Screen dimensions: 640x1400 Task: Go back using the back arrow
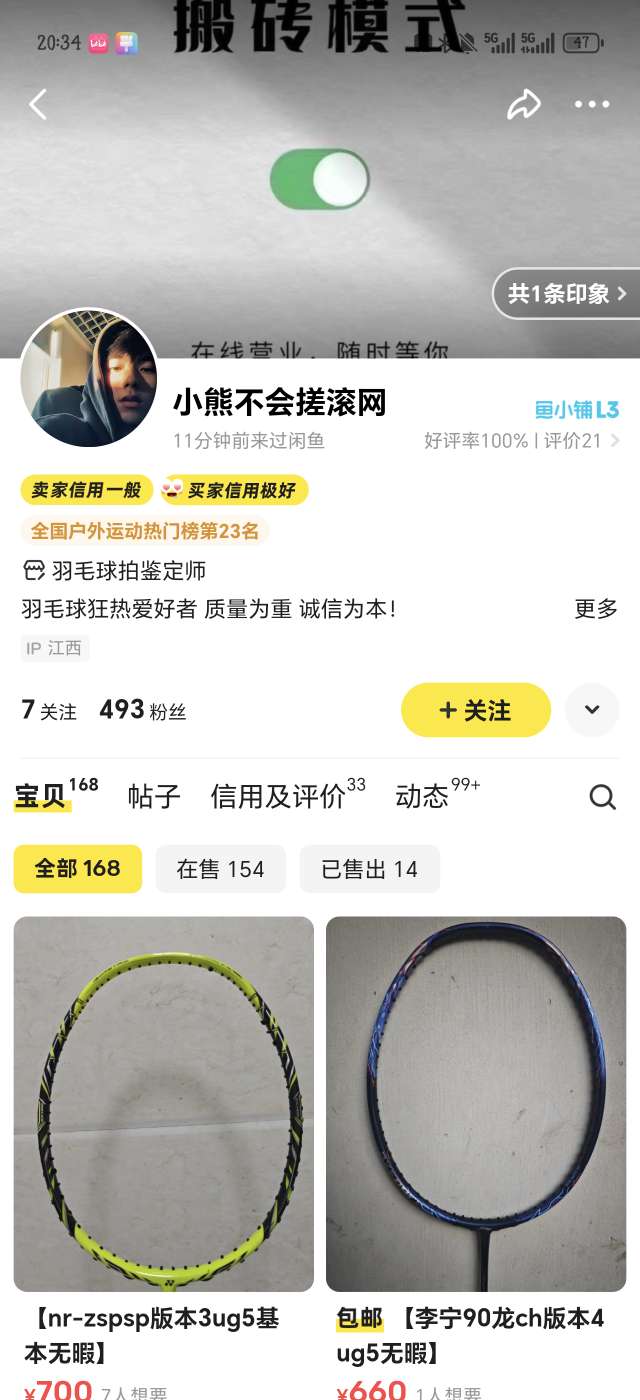click(38, 104)
